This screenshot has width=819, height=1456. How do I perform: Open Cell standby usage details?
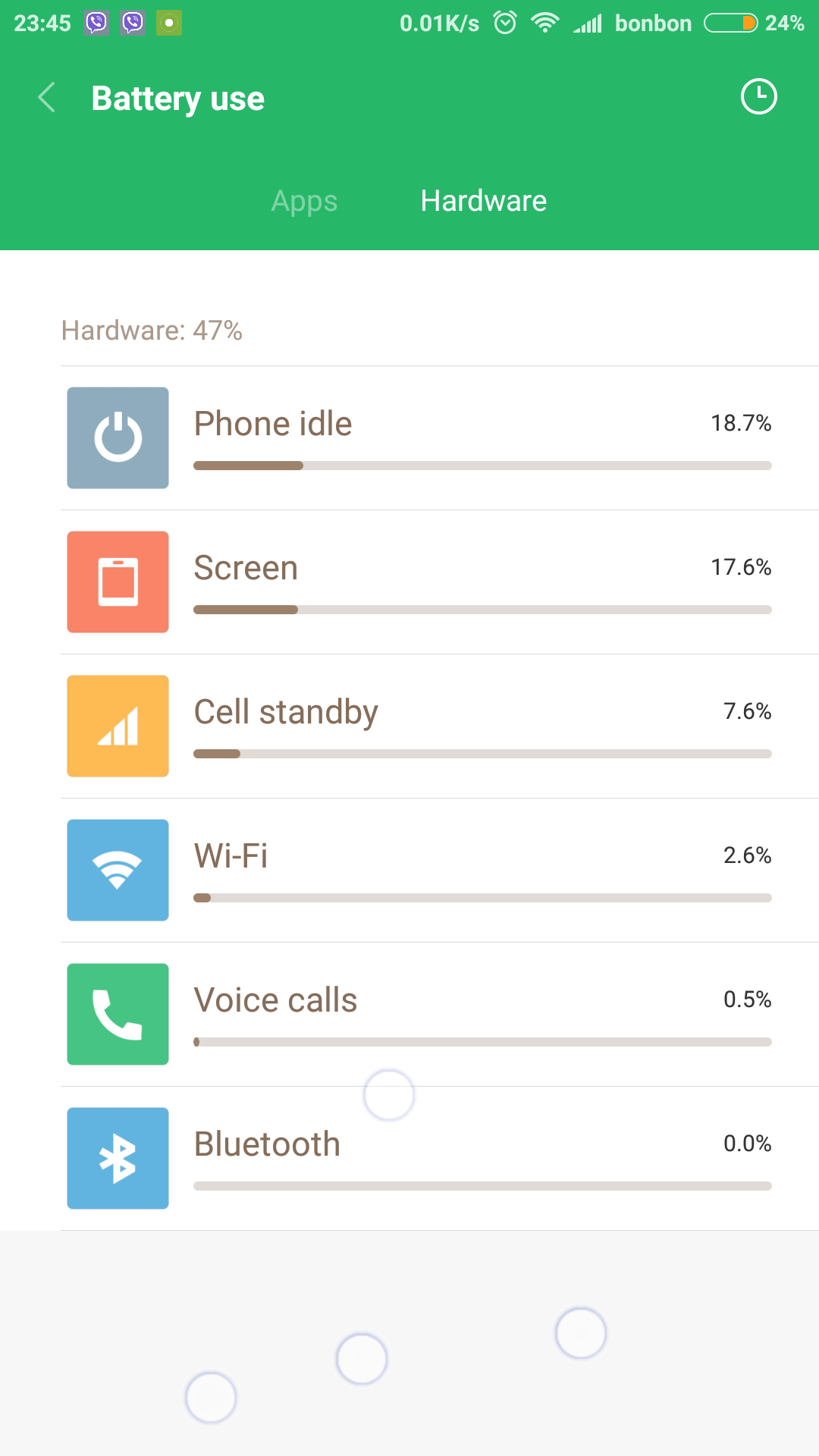click(440, 726)
